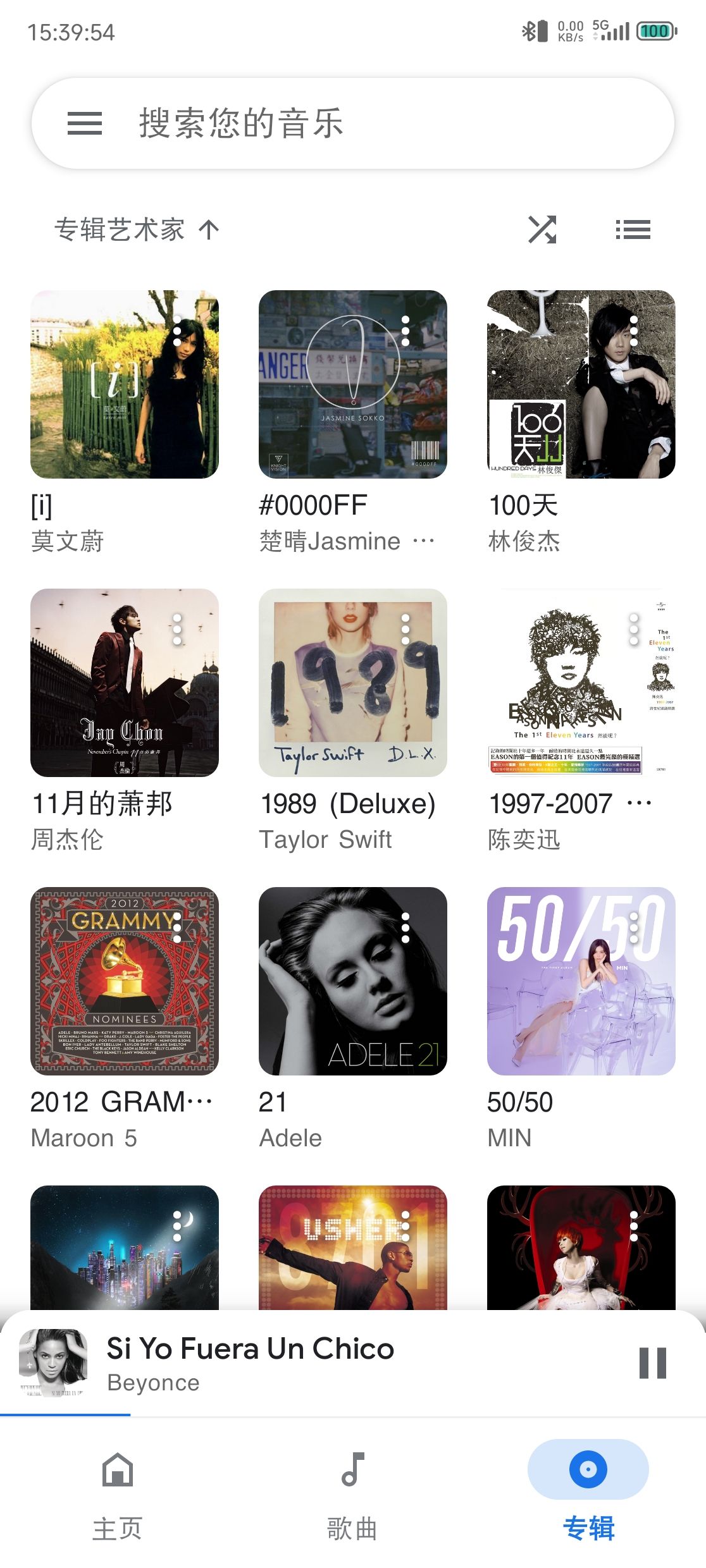The width and height of the screenshot is (706, 1568).
Task: Change the 专辑艺术家 sort order
Action: [136, 230]
